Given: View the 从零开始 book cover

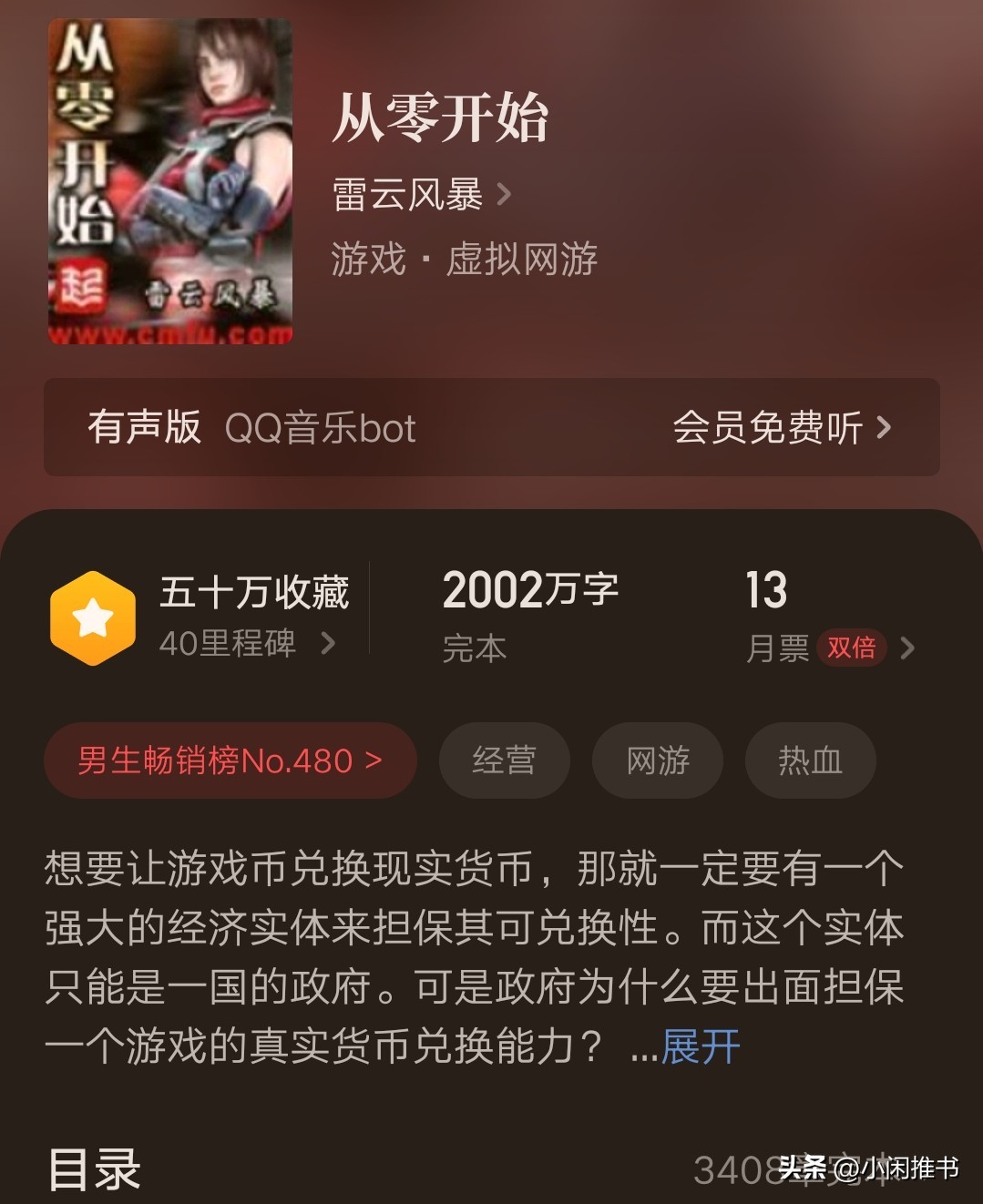Looking at the screenshot, I should [x=170, y=182].
